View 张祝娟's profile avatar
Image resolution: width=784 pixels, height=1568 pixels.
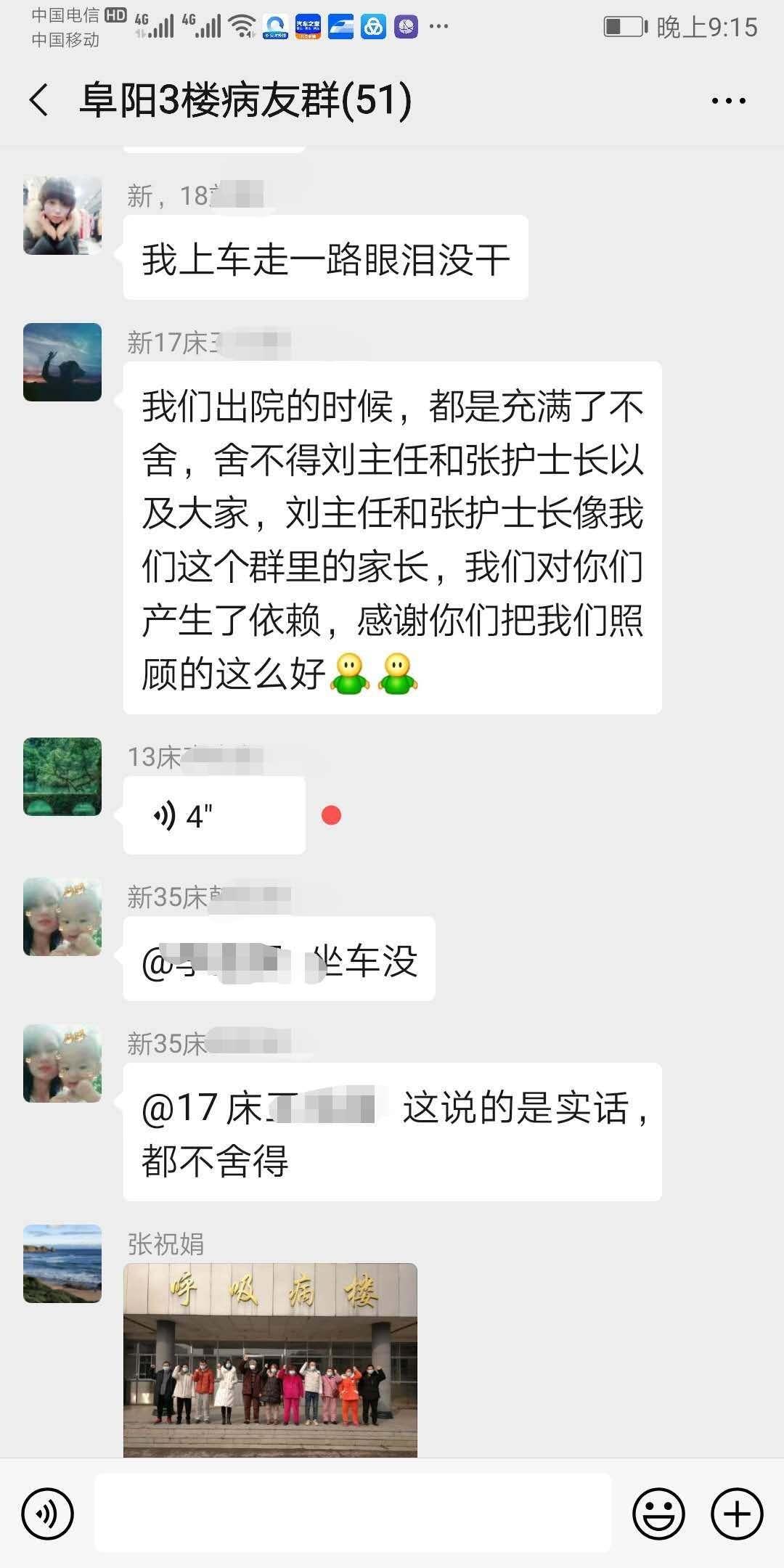pos(62,1264)
